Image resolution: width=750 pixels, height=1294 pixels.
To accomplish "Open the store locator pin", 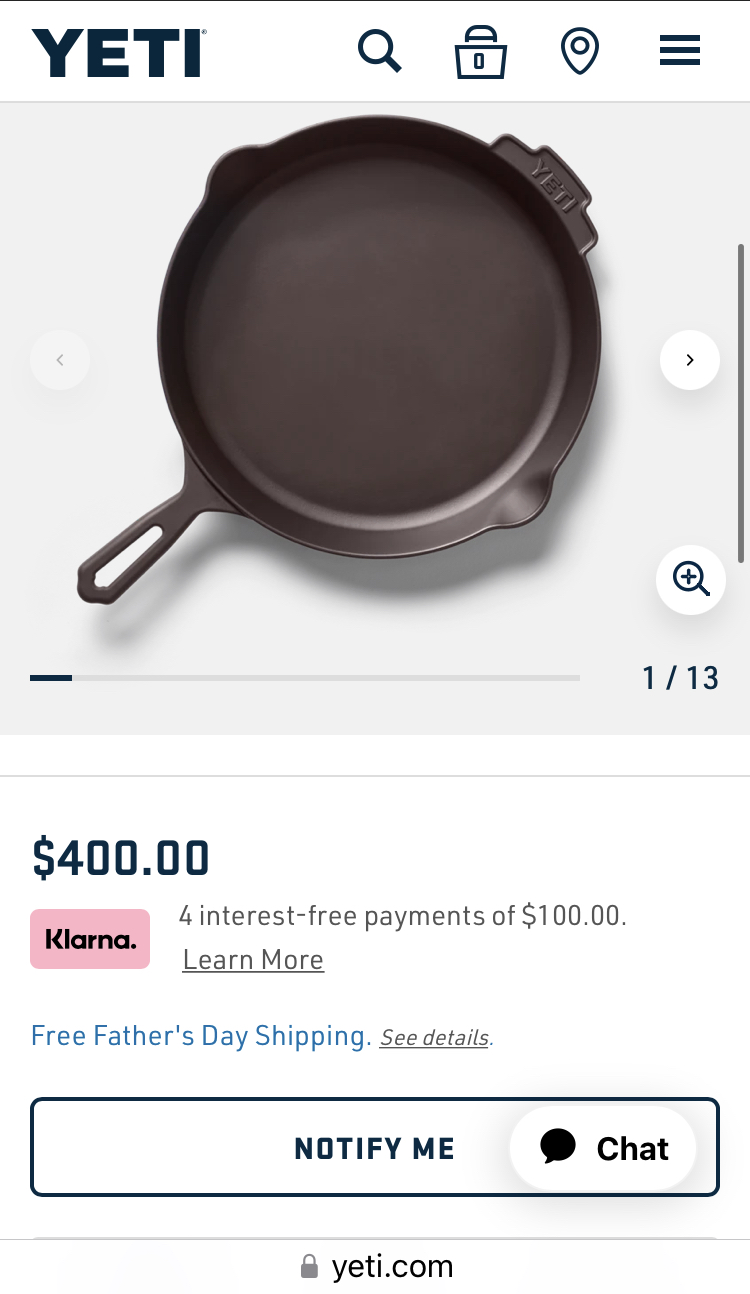I will [x=580, y=52].
